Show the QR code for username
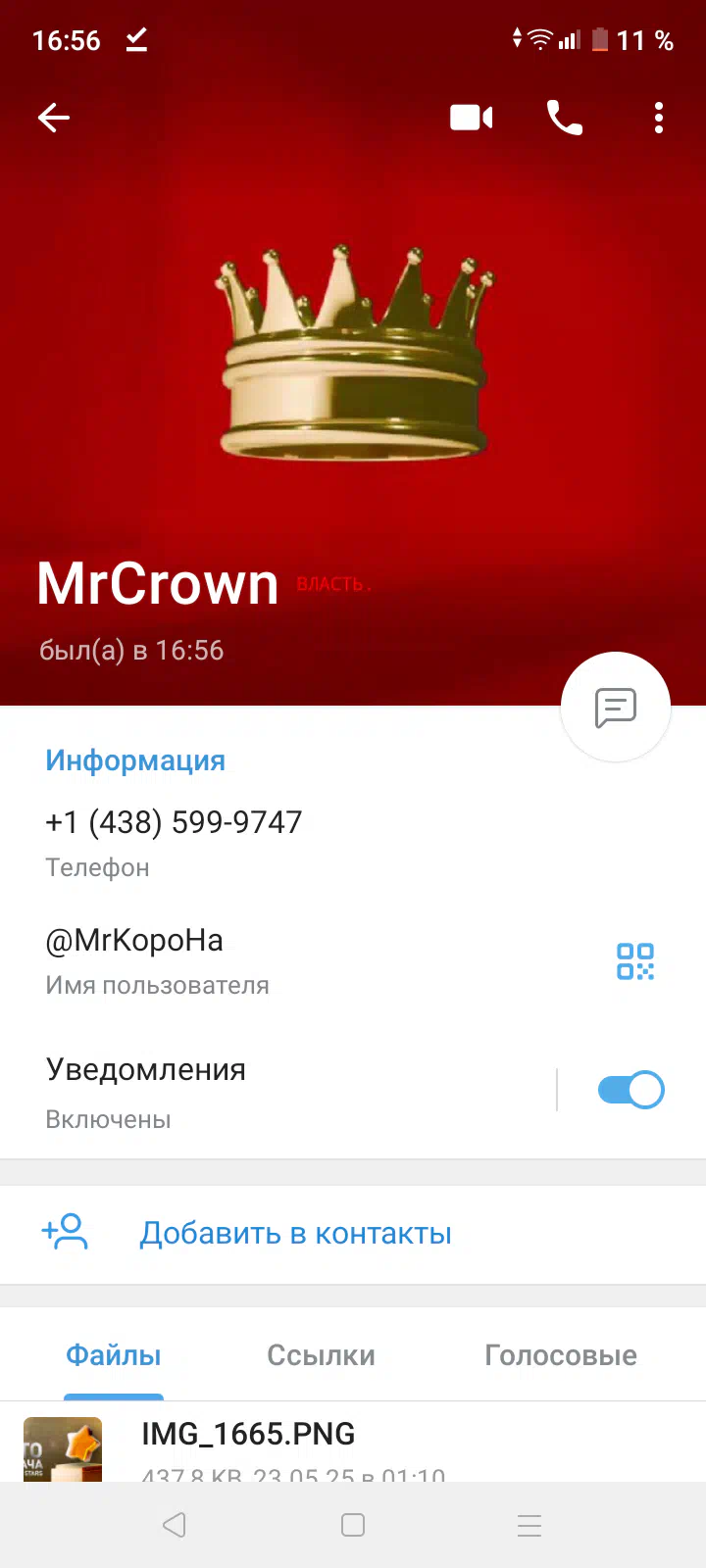 click(635, 961)
